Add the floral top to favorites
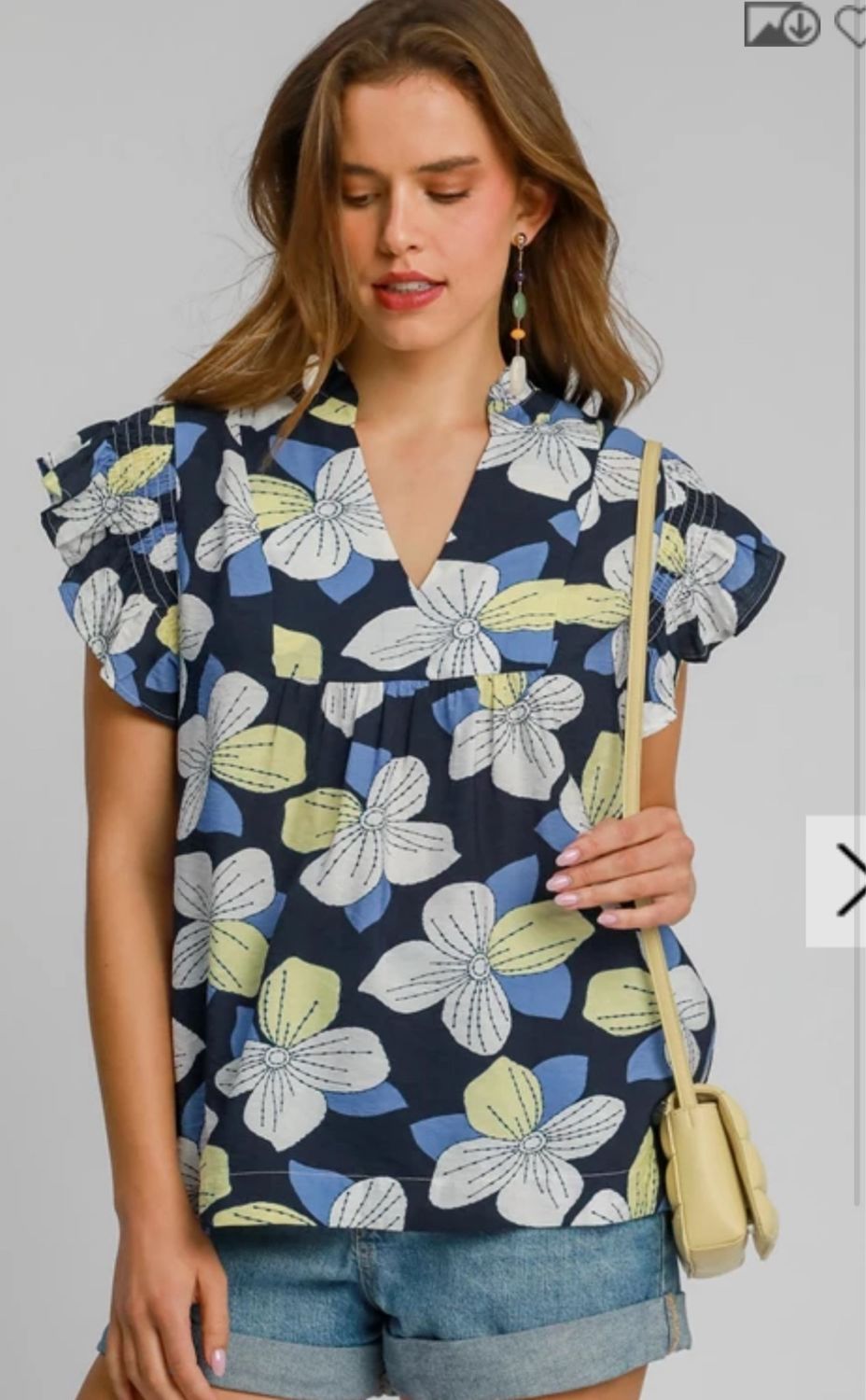866x1400 pixels. [850, 25]
